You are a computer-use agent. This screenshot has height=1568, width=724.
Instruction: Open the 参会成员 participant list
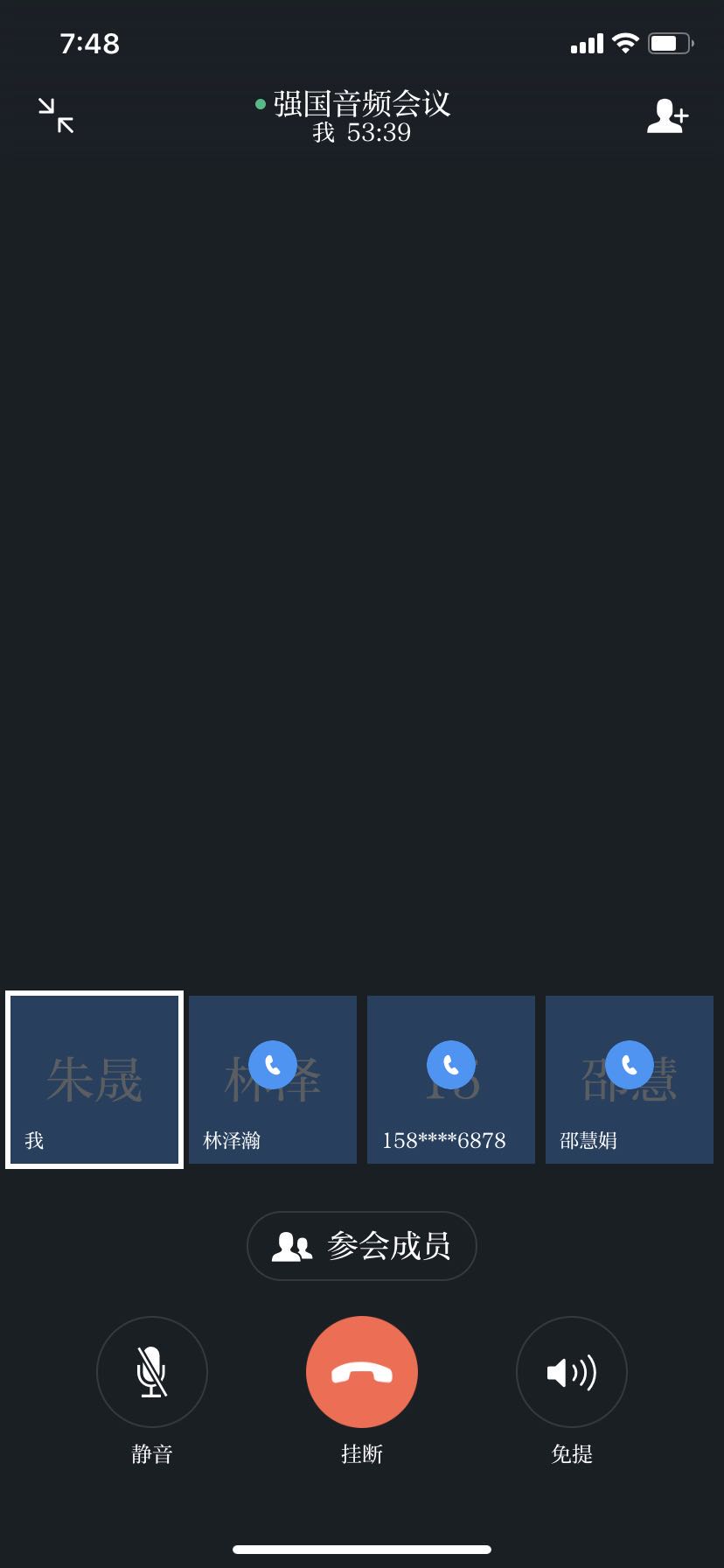coord(362,1246)
